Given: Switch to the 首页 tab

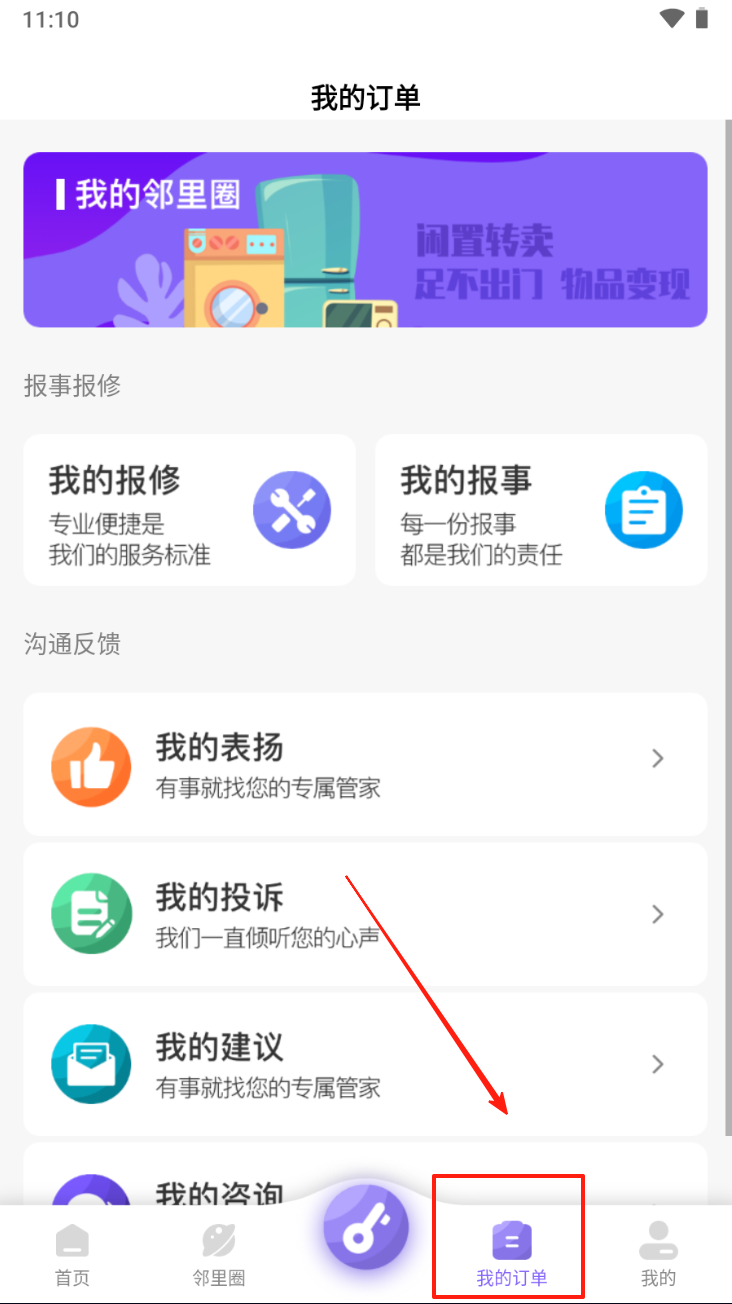Looking at the screenshot, I should [x=72, y=1254].
